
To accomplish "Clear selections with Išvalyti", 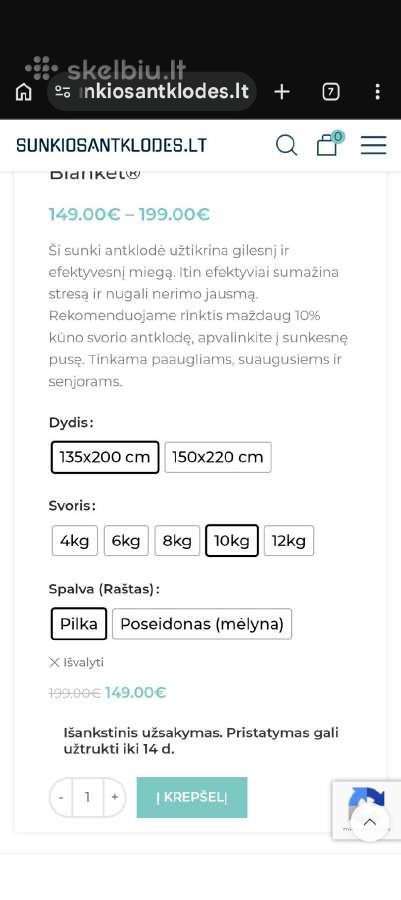I will coord(76,662).
